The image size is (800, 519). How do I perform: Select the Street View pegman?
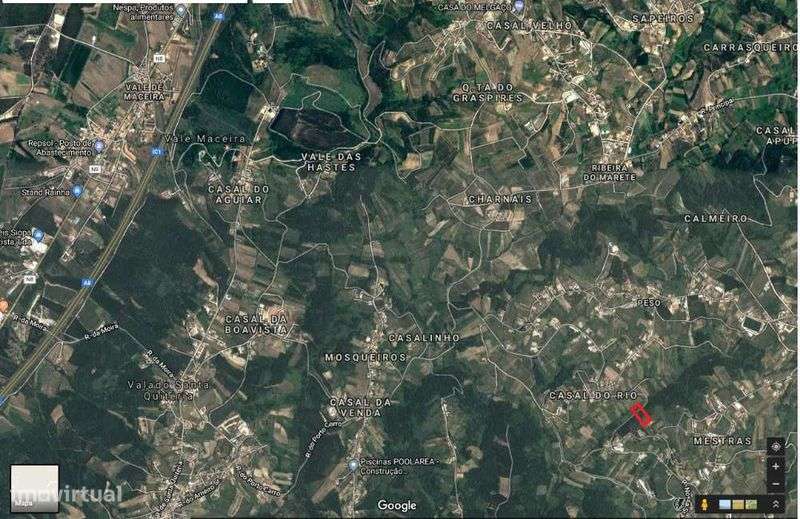pyautogui.click(x=704, y=505)
